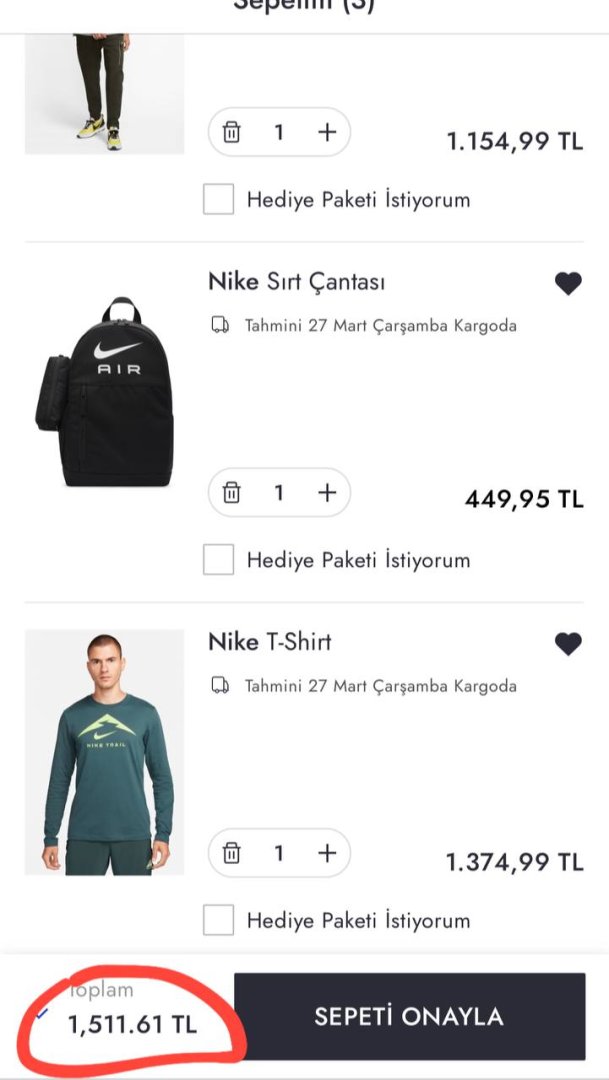View the Nike Sırt Çantası product title

(296, 282)
